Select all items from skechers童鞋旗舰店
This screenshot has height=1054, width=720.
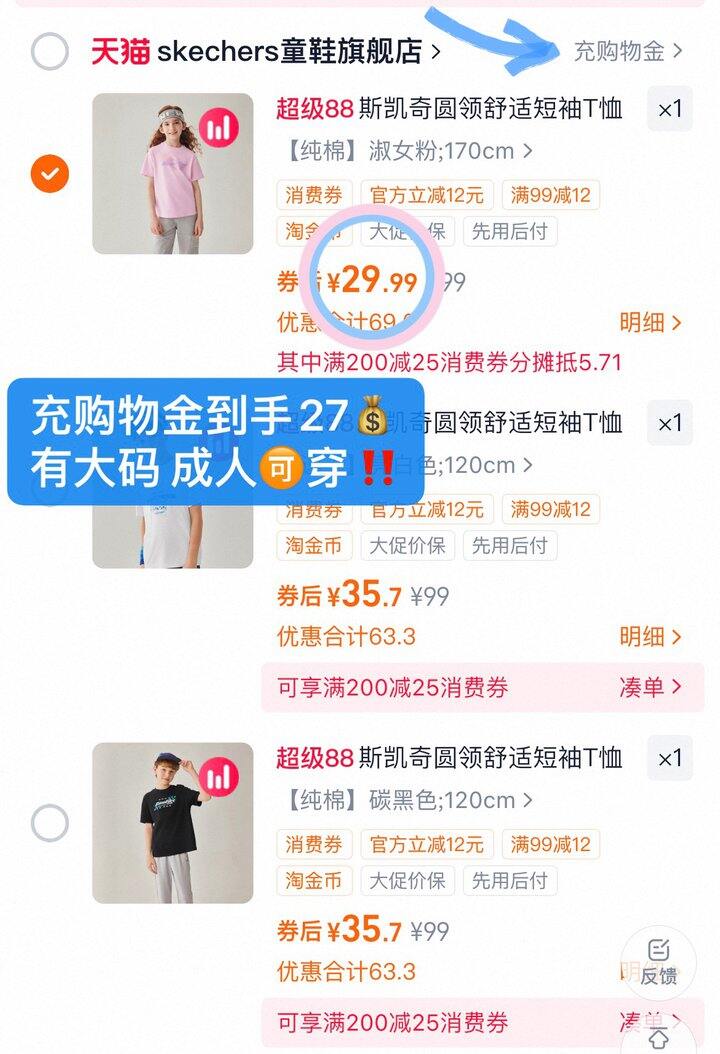pyautogui.click(x=50, y=51)
